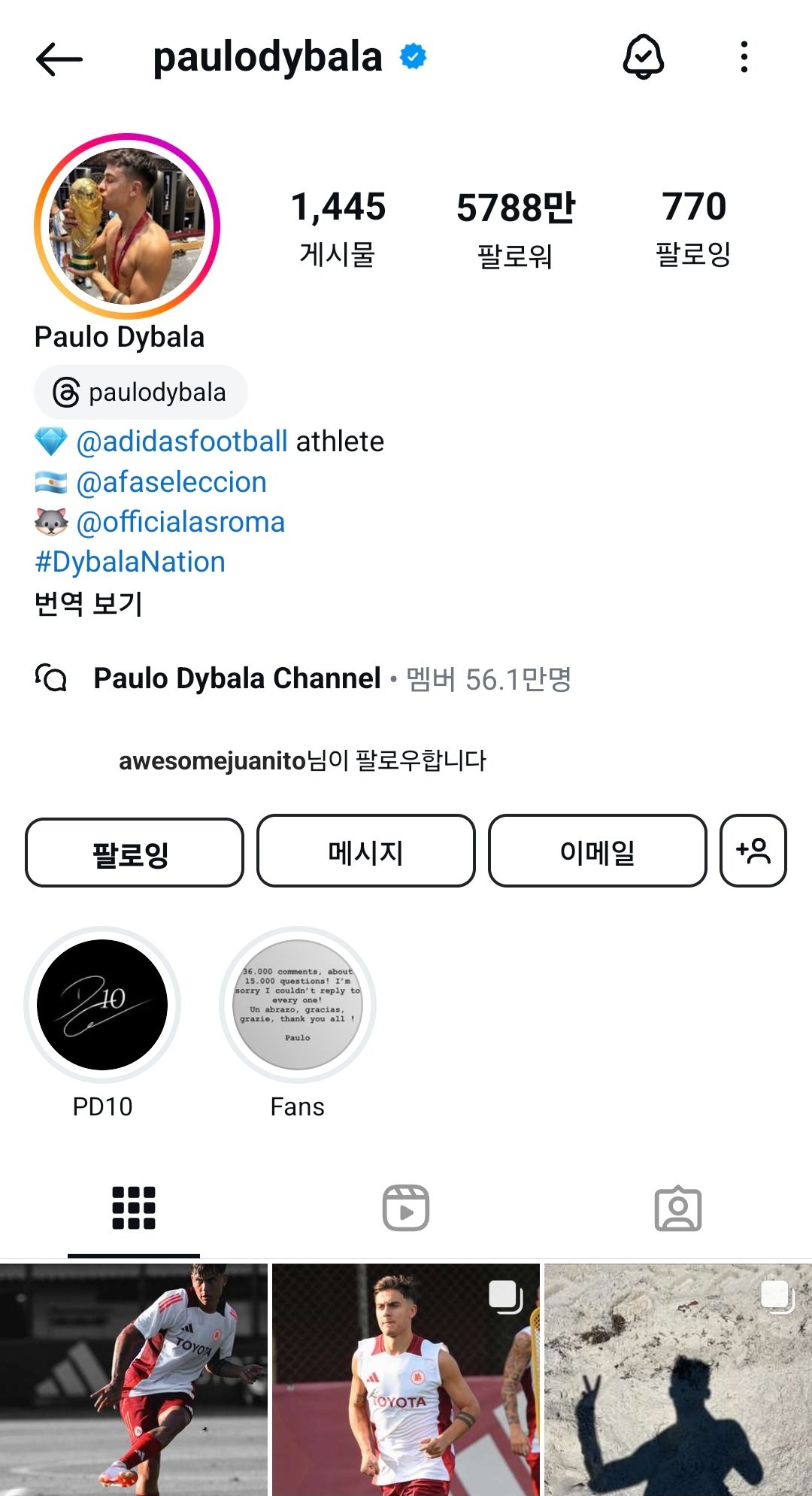
Task: Browse the #DybalaNation hashtag
Action: pos(130,562)
